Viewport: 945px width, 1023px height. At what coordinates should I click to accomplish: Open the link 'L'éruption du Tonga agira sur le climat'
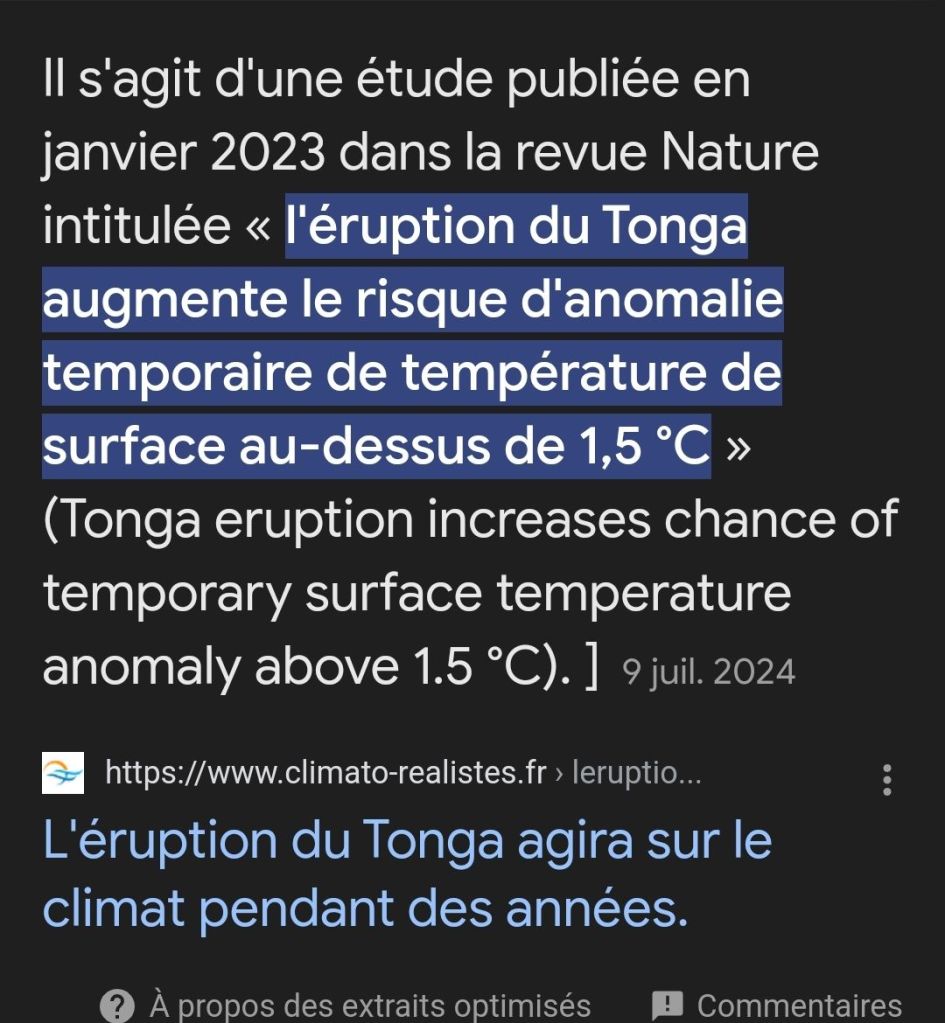pyautogui.click(x=407, y=874)
